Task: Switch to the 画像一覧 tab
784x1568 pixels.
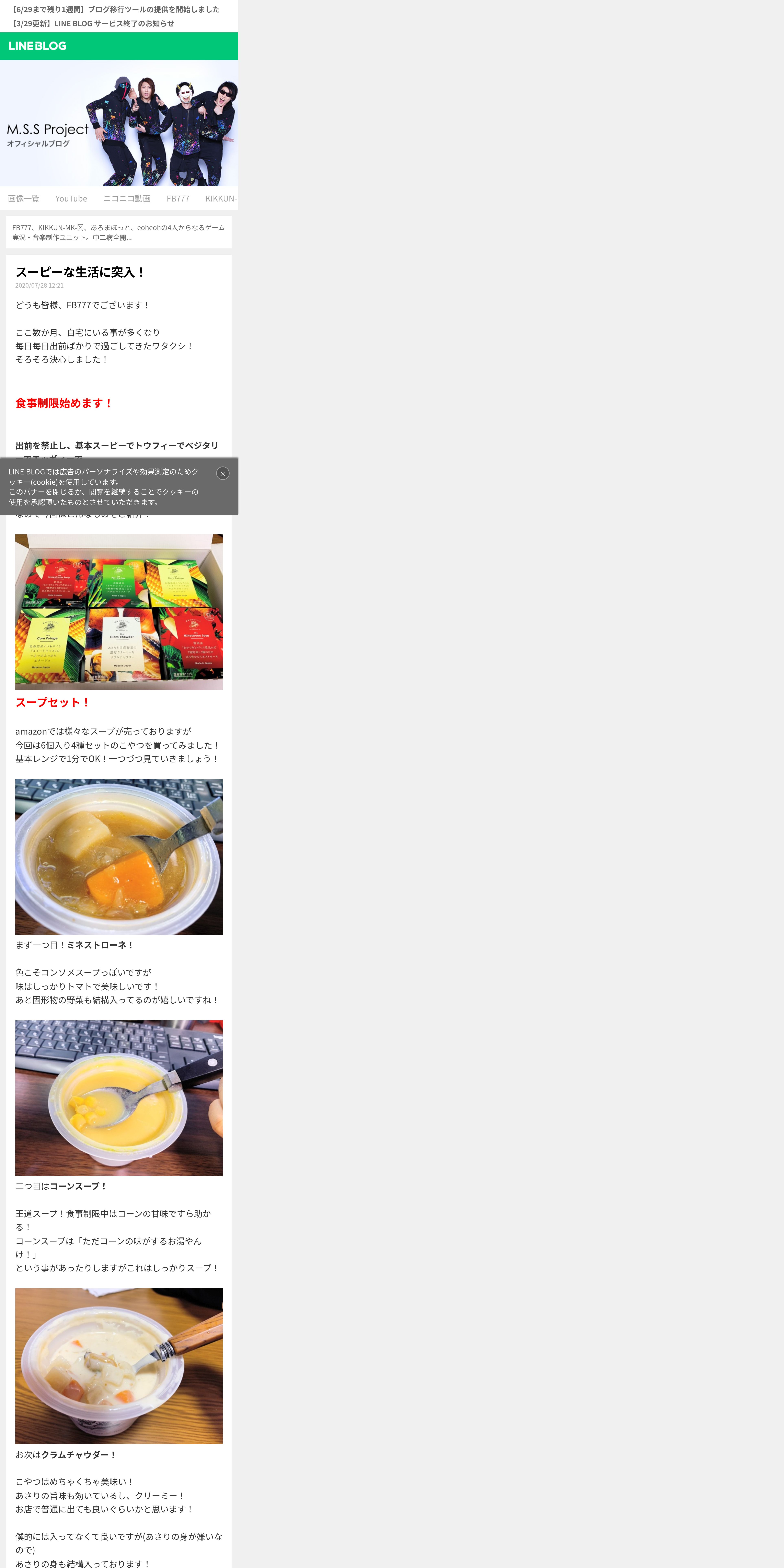Action: tap(24, 198)
